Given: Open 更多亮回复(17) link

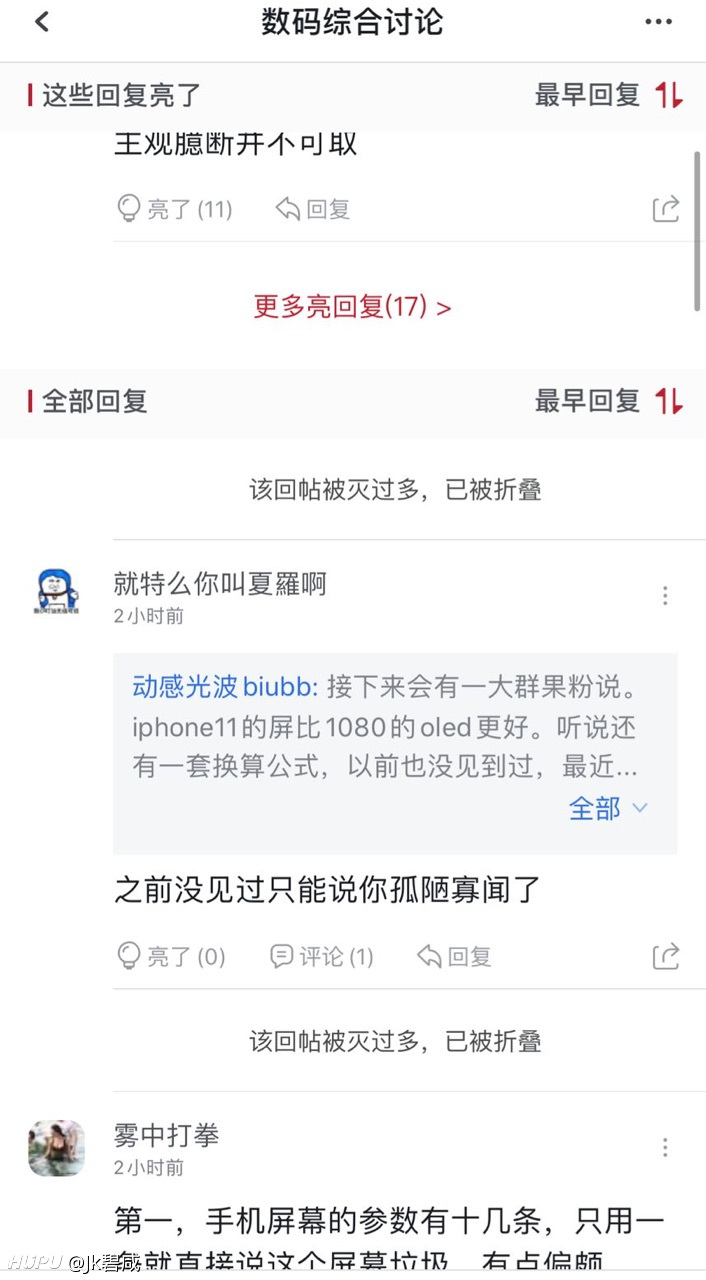Looking at the screenshot, I should tap(352, 306).
